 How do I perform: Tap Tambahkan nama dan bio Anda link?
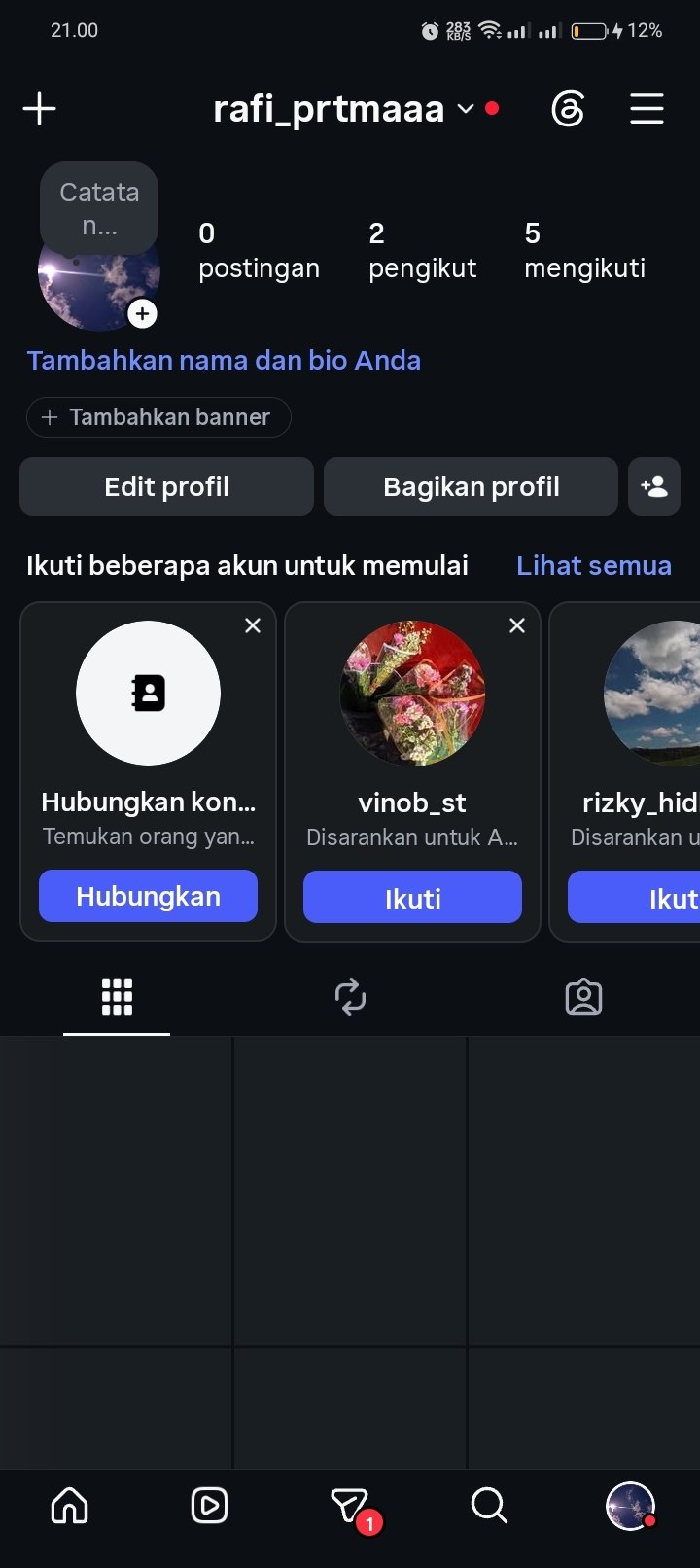point(224,361)
